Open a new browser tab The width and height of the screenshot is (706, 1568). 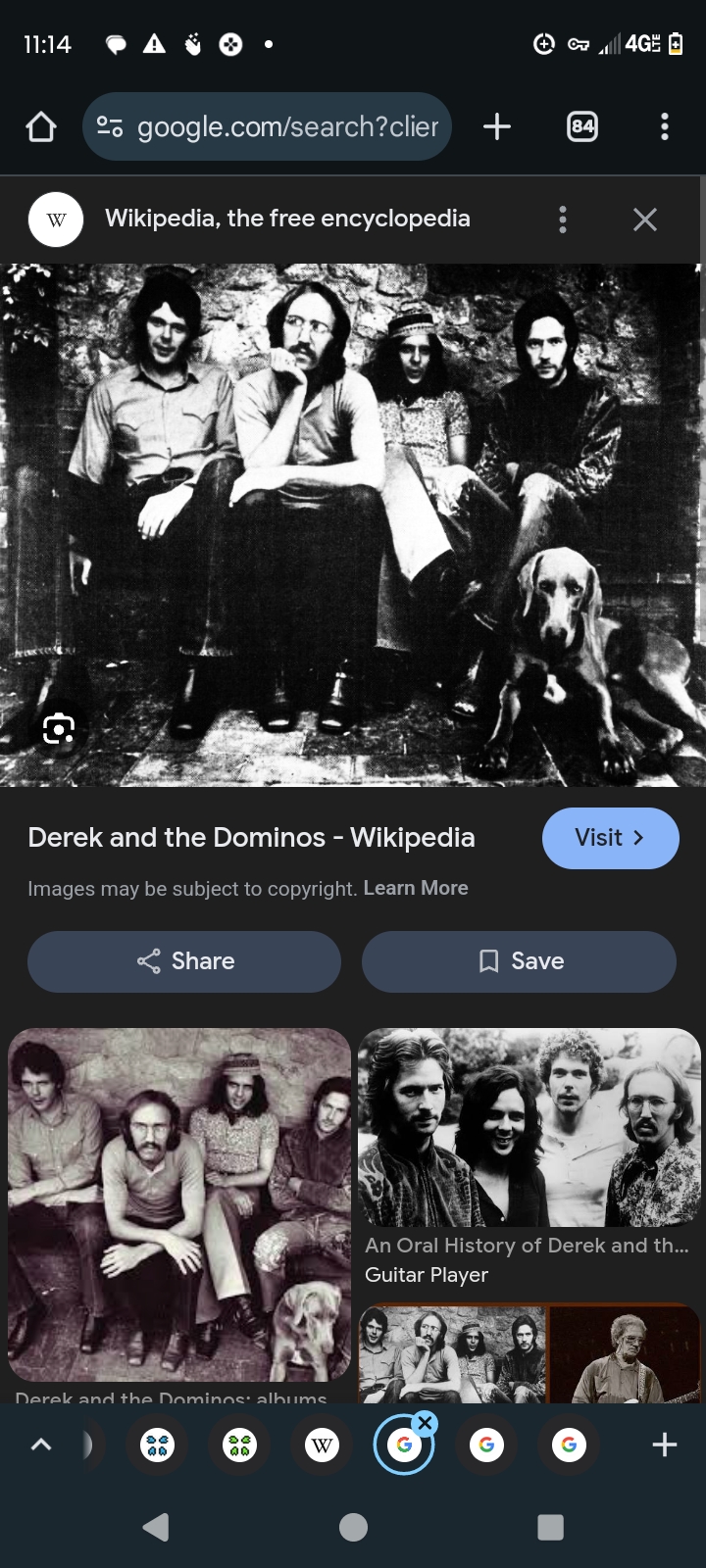pyautogui.click(x=497, y=126)
